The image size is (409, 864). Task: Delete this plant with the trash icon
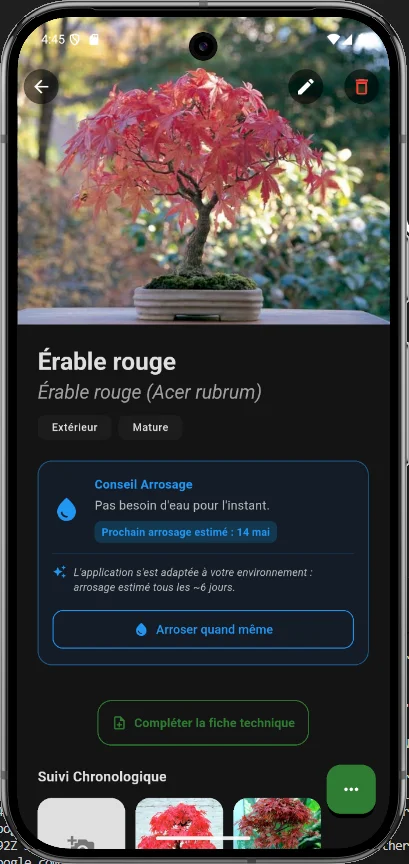362,87
